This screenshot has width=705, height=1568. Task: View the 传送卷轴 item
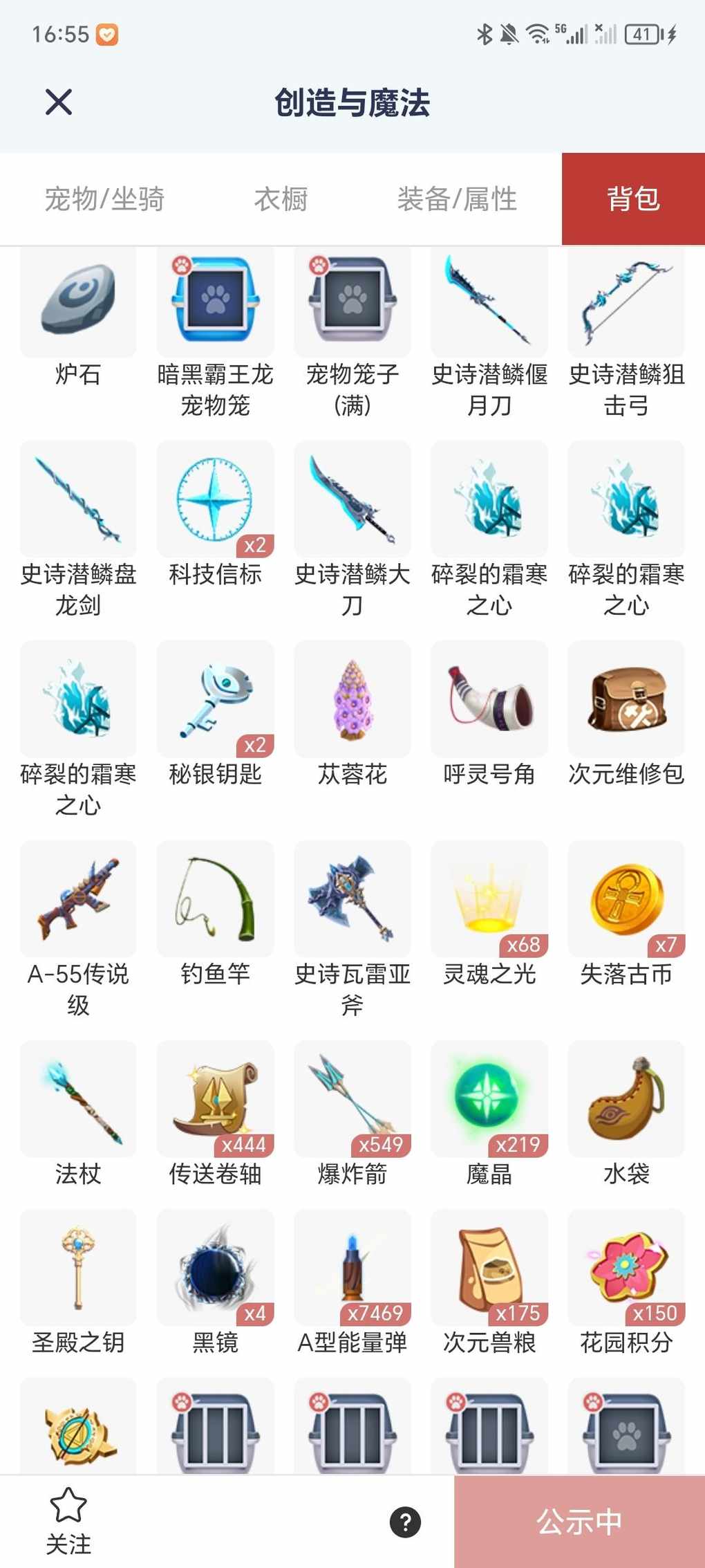pyautogui.click(x=216, y=1099)
